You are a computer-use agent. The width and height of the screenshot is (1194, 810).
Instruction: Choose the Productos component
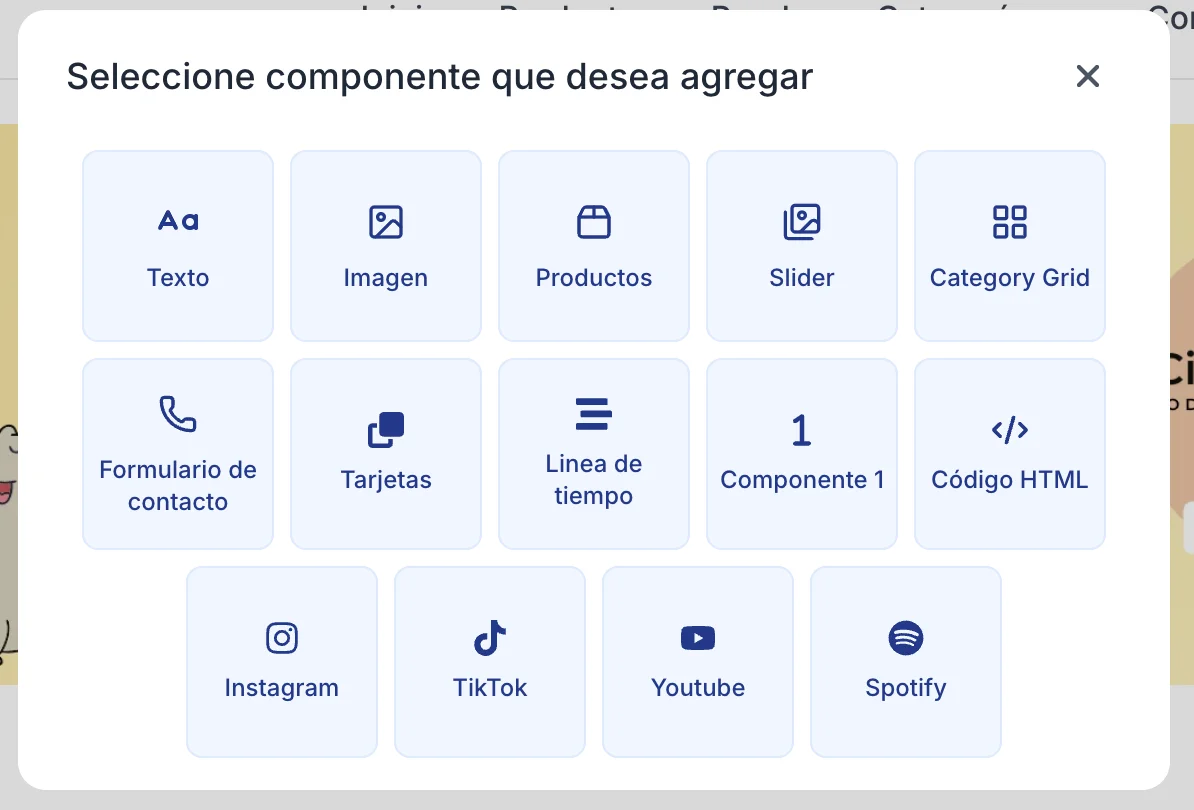click(594, 246)
